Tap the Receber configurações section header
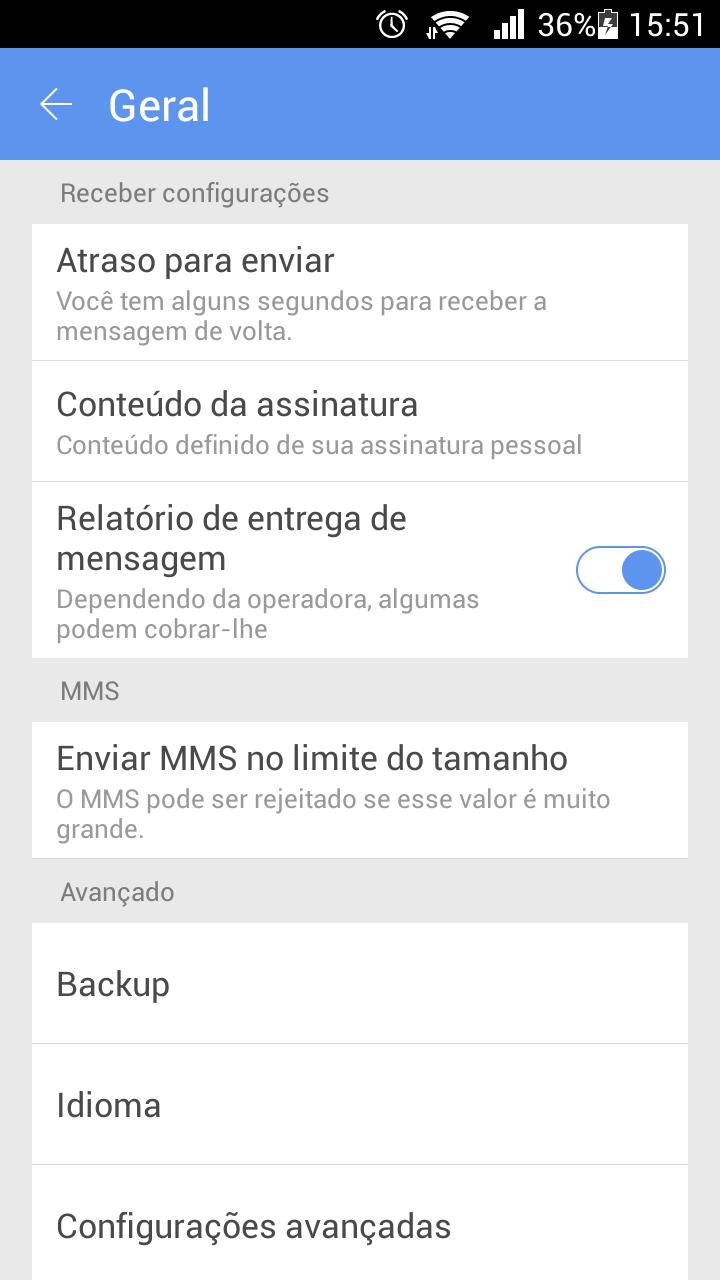The height and width of the screenshot is (1280, 720). [196, 193]
